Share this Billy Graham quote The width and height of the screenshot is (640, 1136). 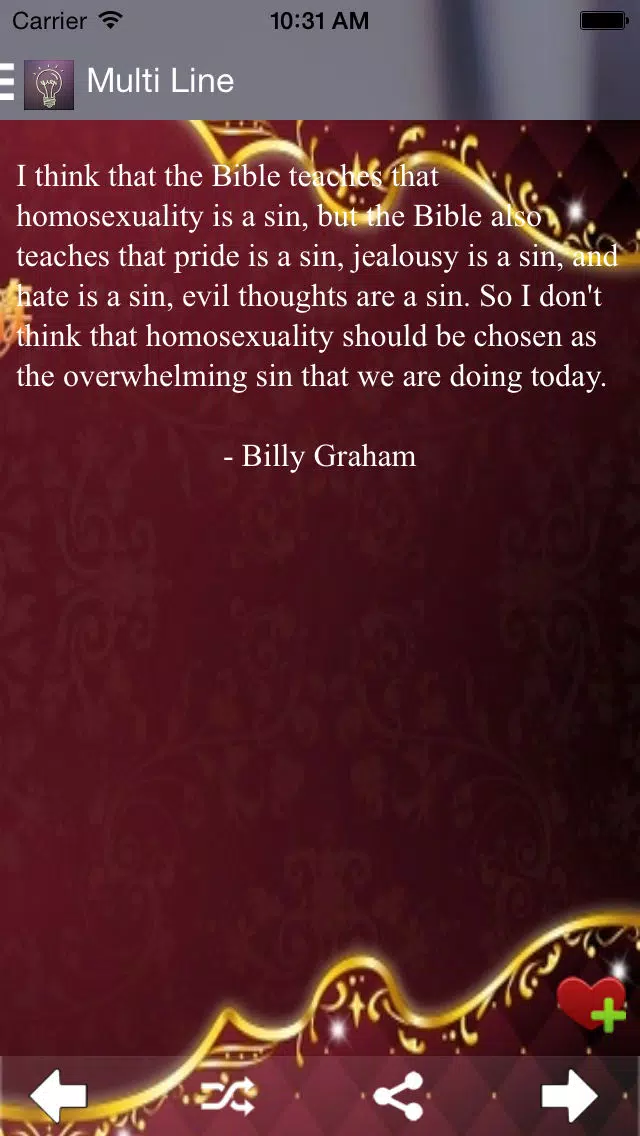tap(399, 1095)
